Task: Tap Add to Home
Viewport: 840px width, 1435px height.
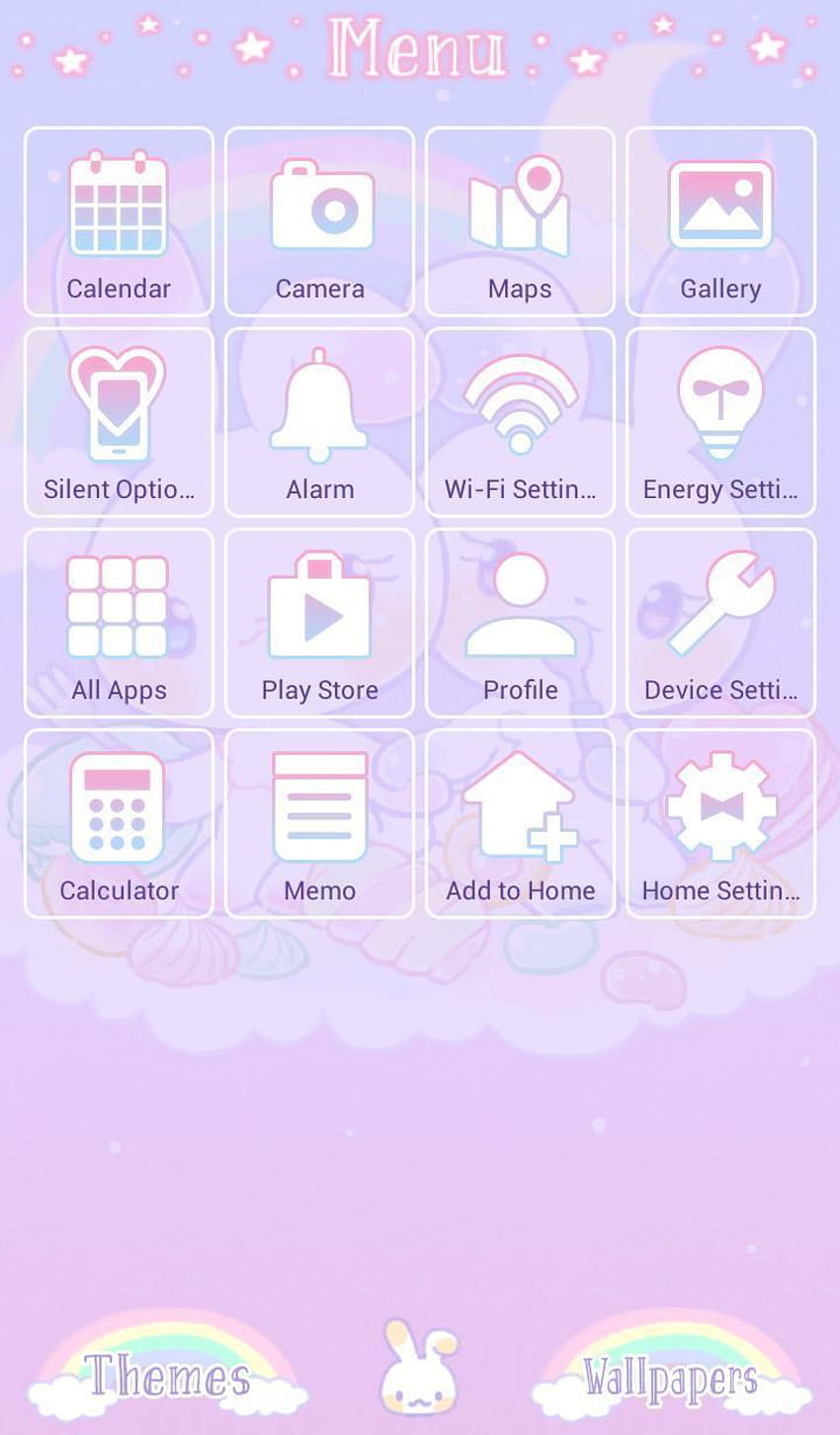Action: 520,823
